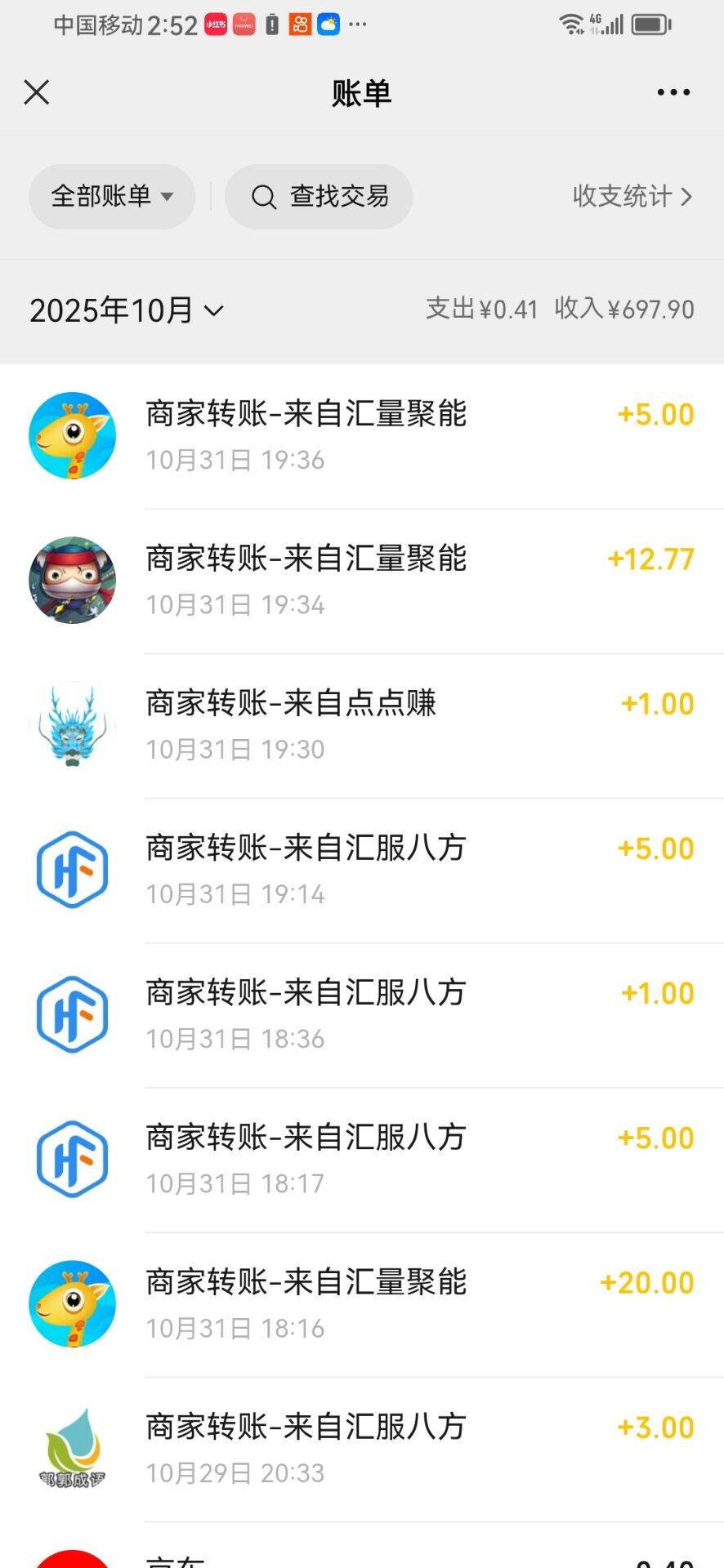Tap the HF hexagon logo of the +5.00 汇服八方 entry

tap(72, 868)
